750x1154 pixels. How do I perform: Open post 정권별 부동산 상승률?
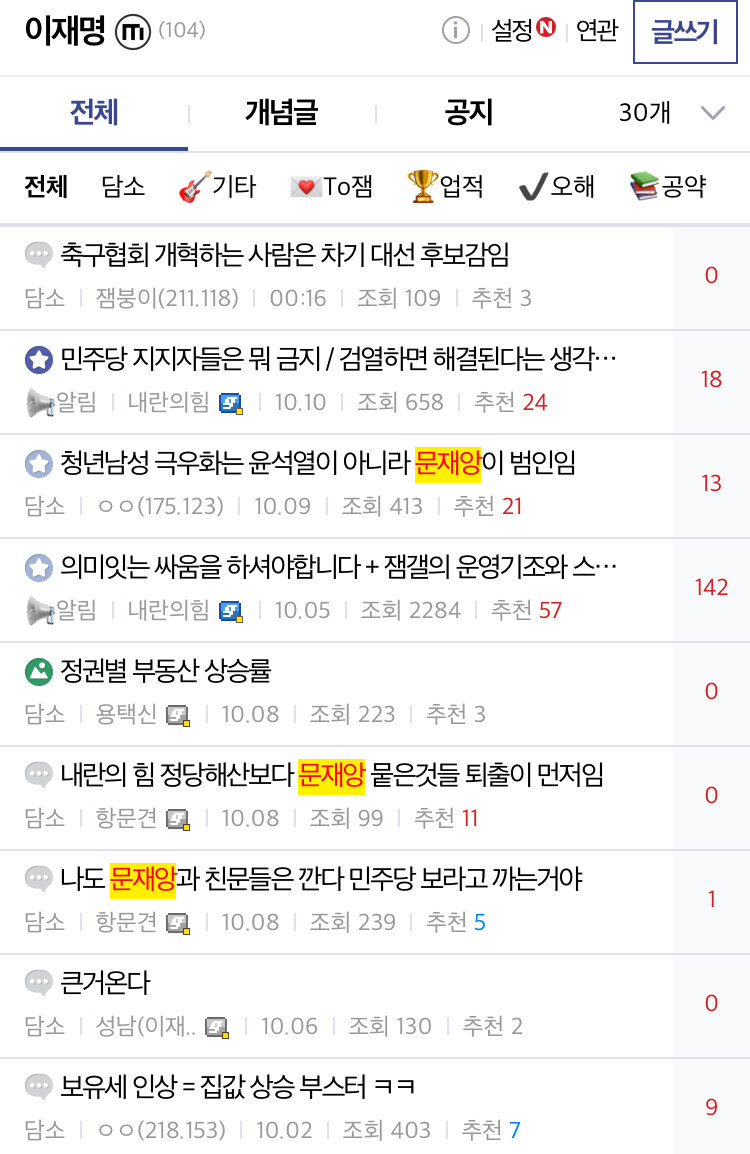[x=165, y=670]
